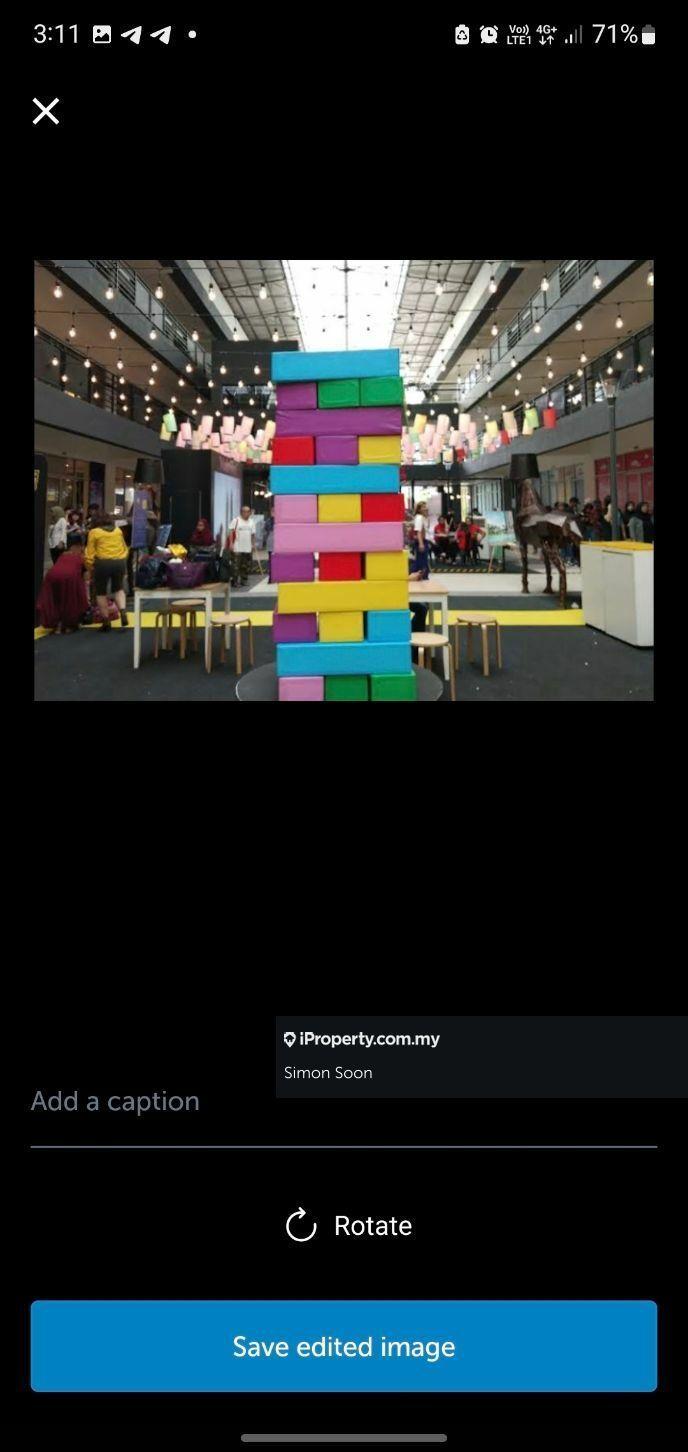Close the image editor
This screenshot has height=1452, width=688.
[x=46, y=111]
